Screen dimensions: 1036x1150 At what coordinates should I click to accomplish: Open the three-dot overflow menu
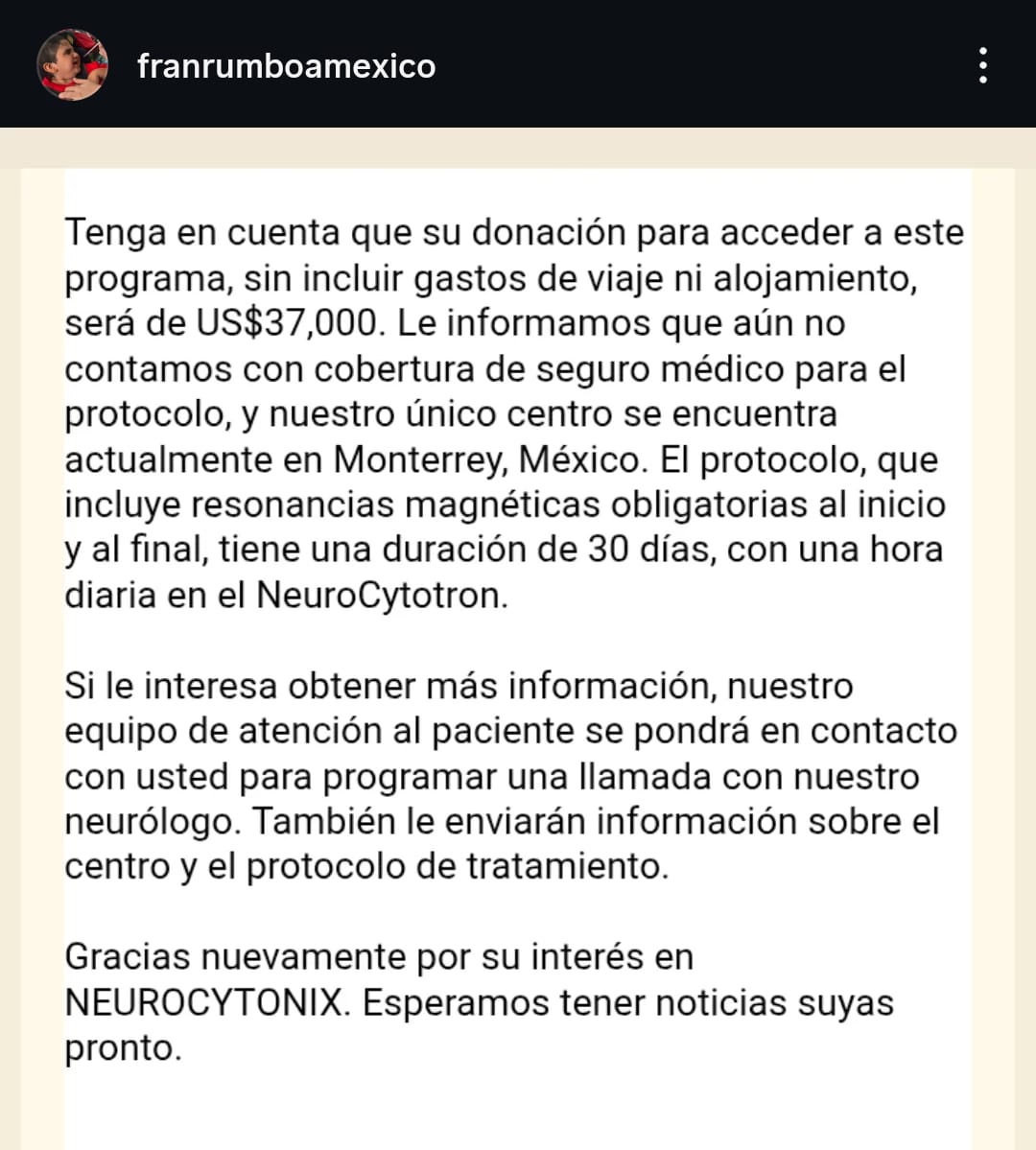pos(982,65)
